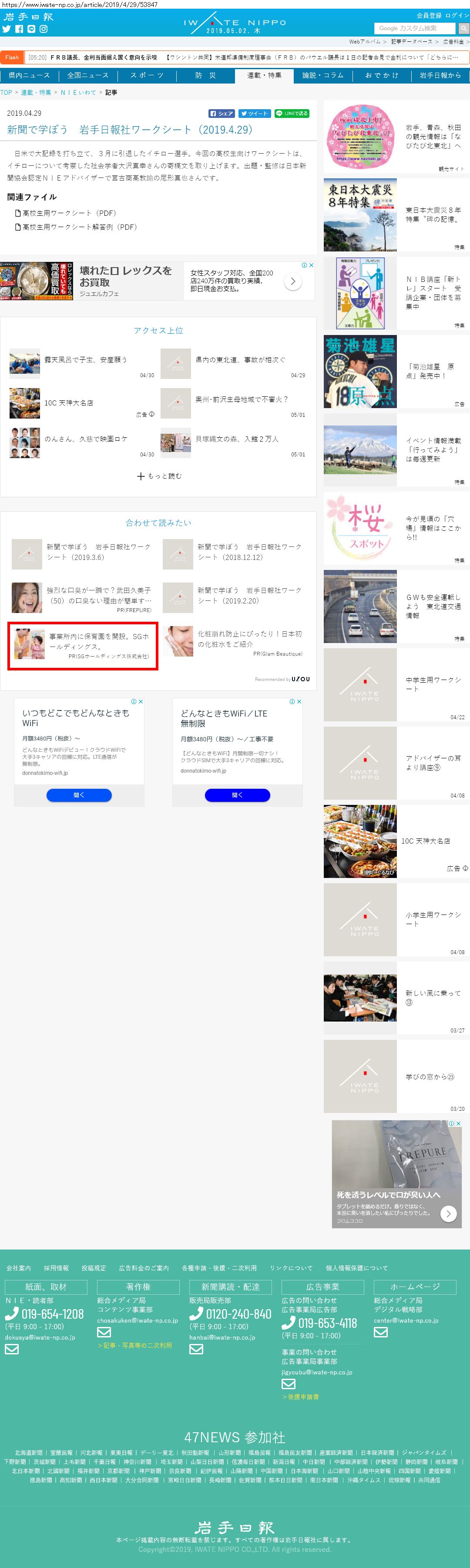Go to ログイン link
Viewport: 470px width, 1568px height.
[x=457, y=15]
